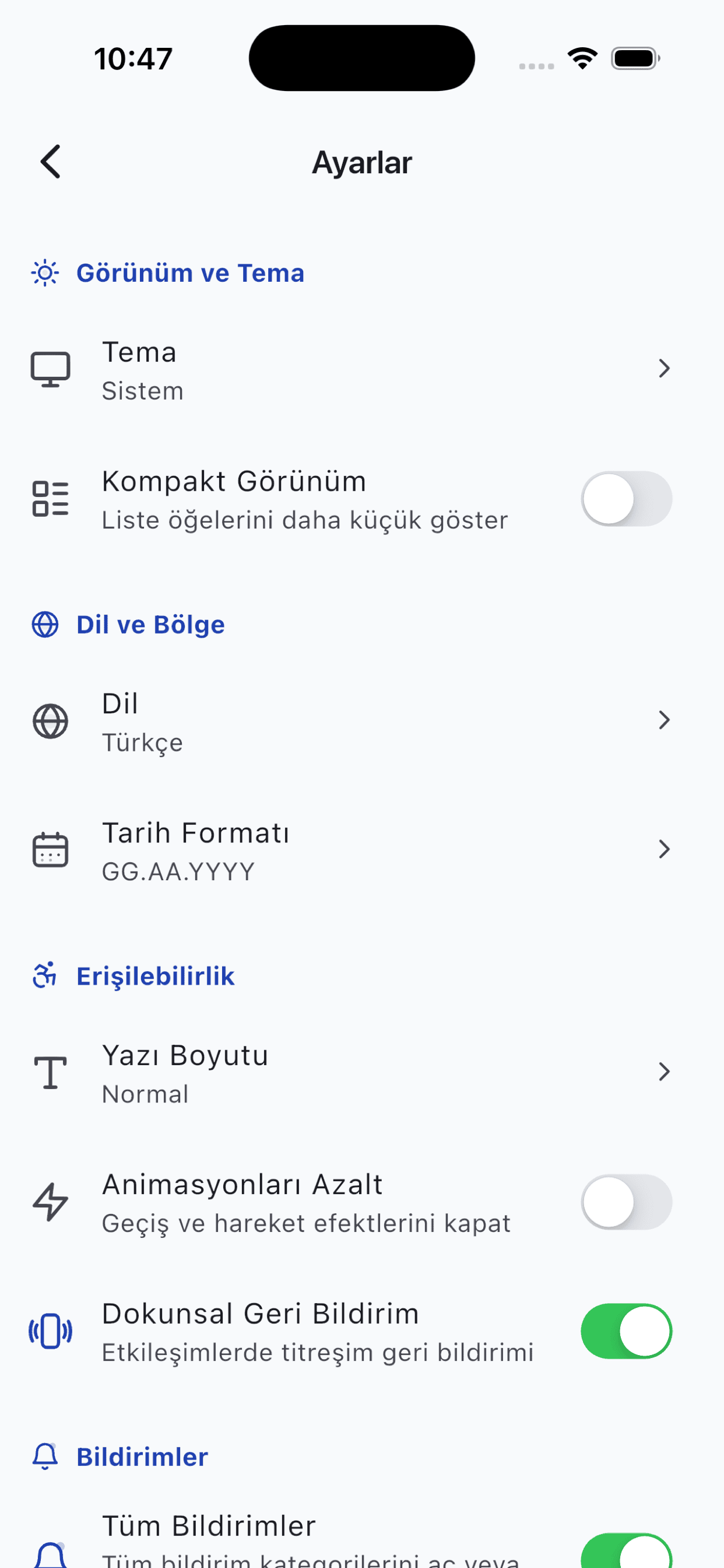This screenshot has width=724, height=1568.
Task: Open Tema options via its chevron
Action: pyautogui.click(x=665, y=367)
